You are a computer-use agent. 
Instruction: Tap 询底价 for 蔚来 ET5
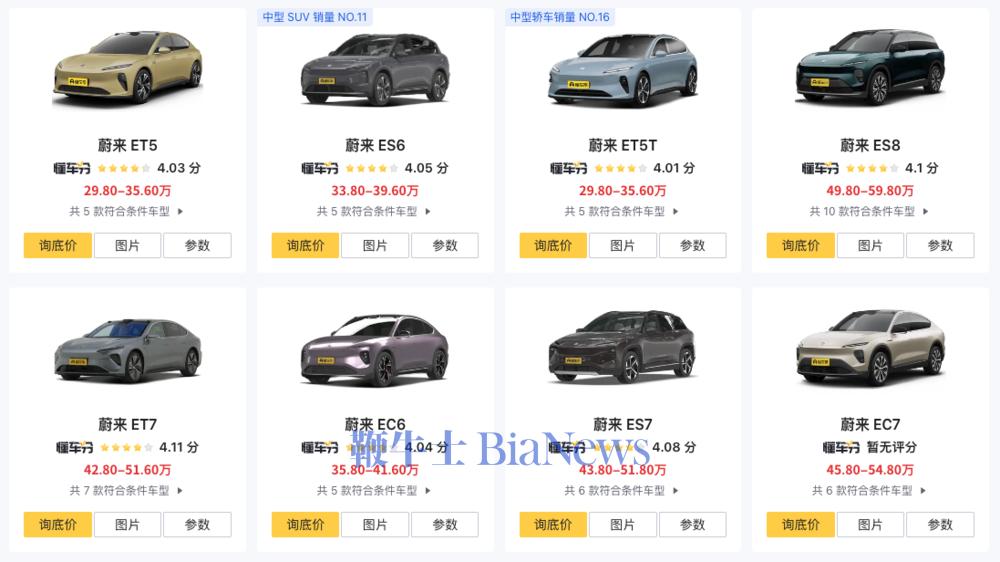[x=57, y=245]
